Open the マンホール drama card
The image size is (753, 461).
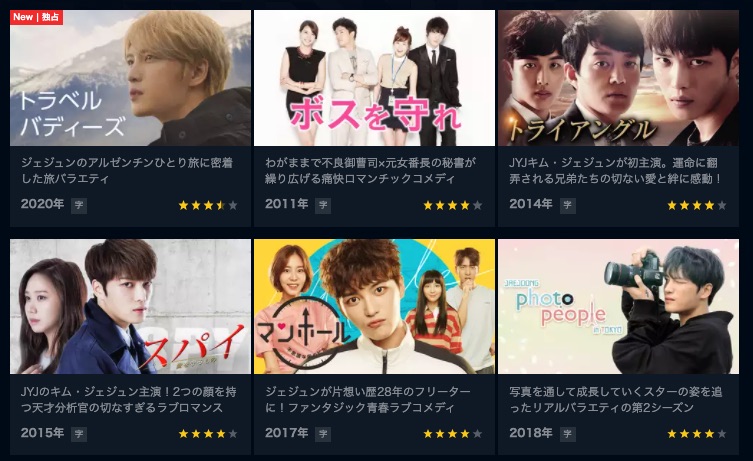(x=374, y=307)
